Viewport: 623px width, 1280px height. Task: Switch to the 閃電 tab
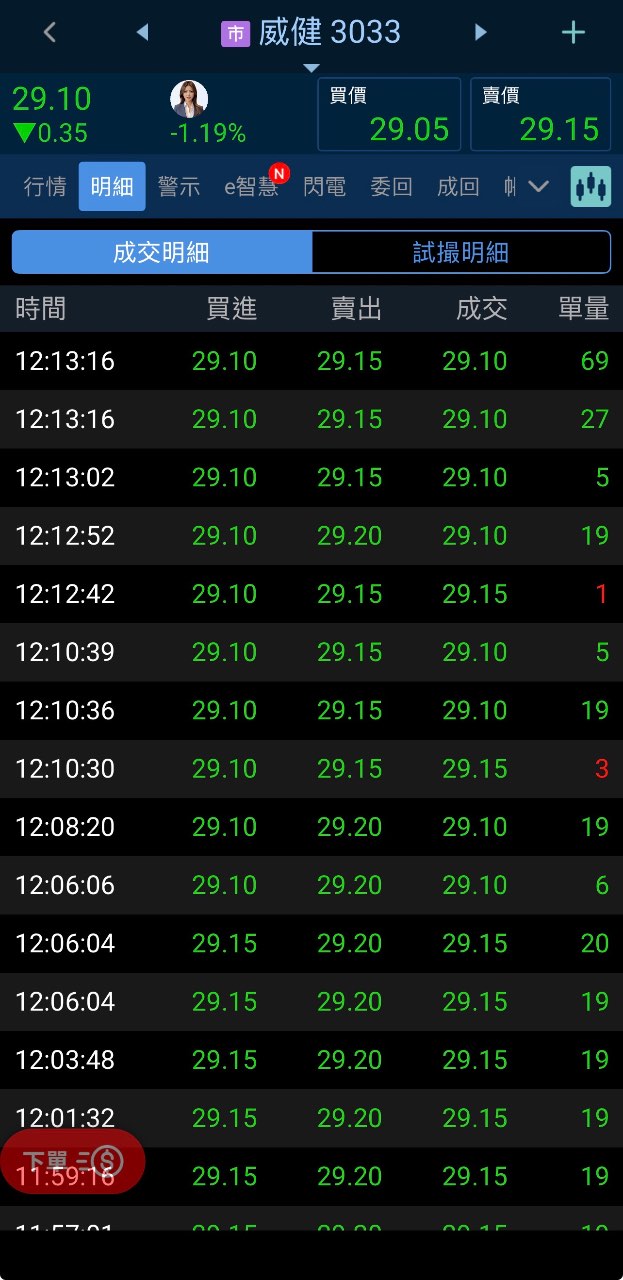coord(324,186)
